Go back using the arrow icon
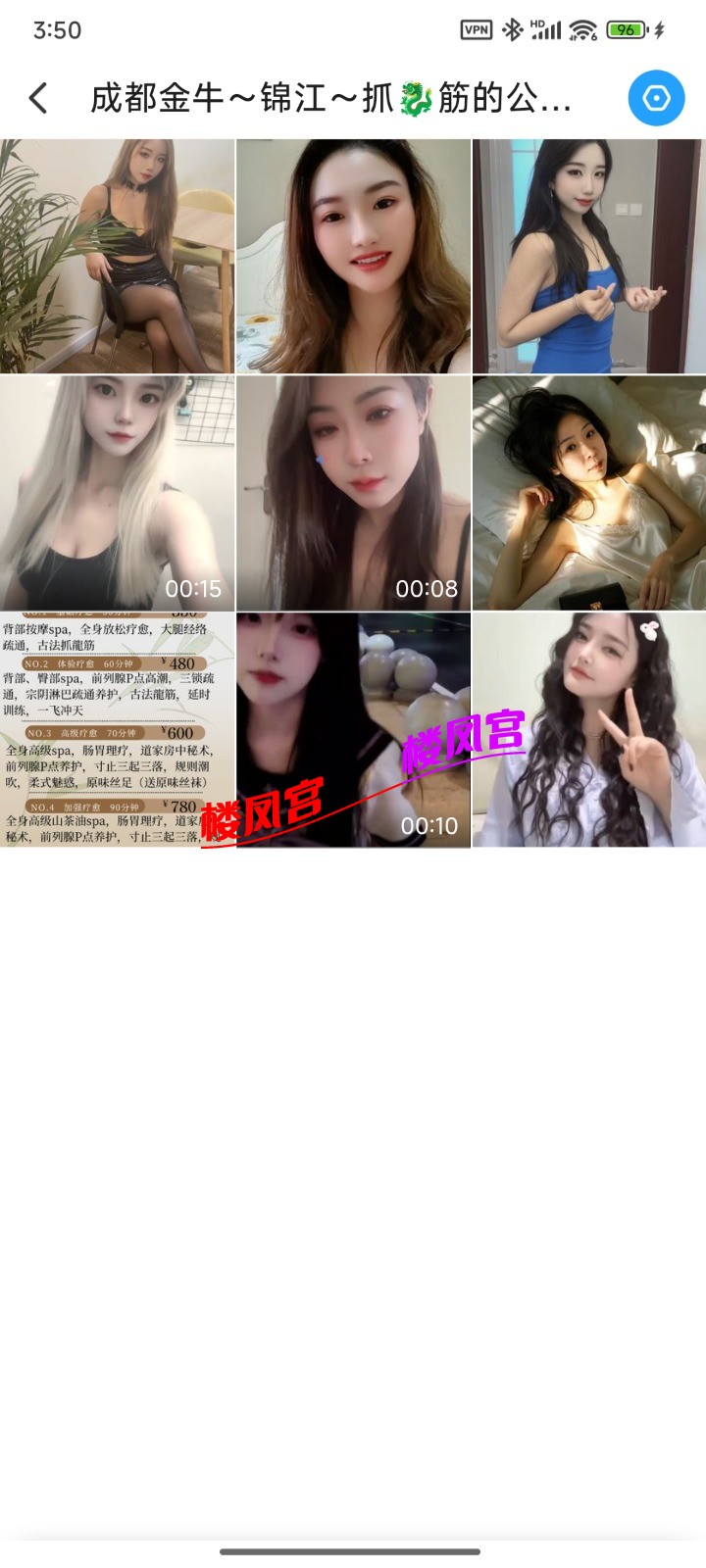This screenshot has width=706, height=1568. pos(38,98)
